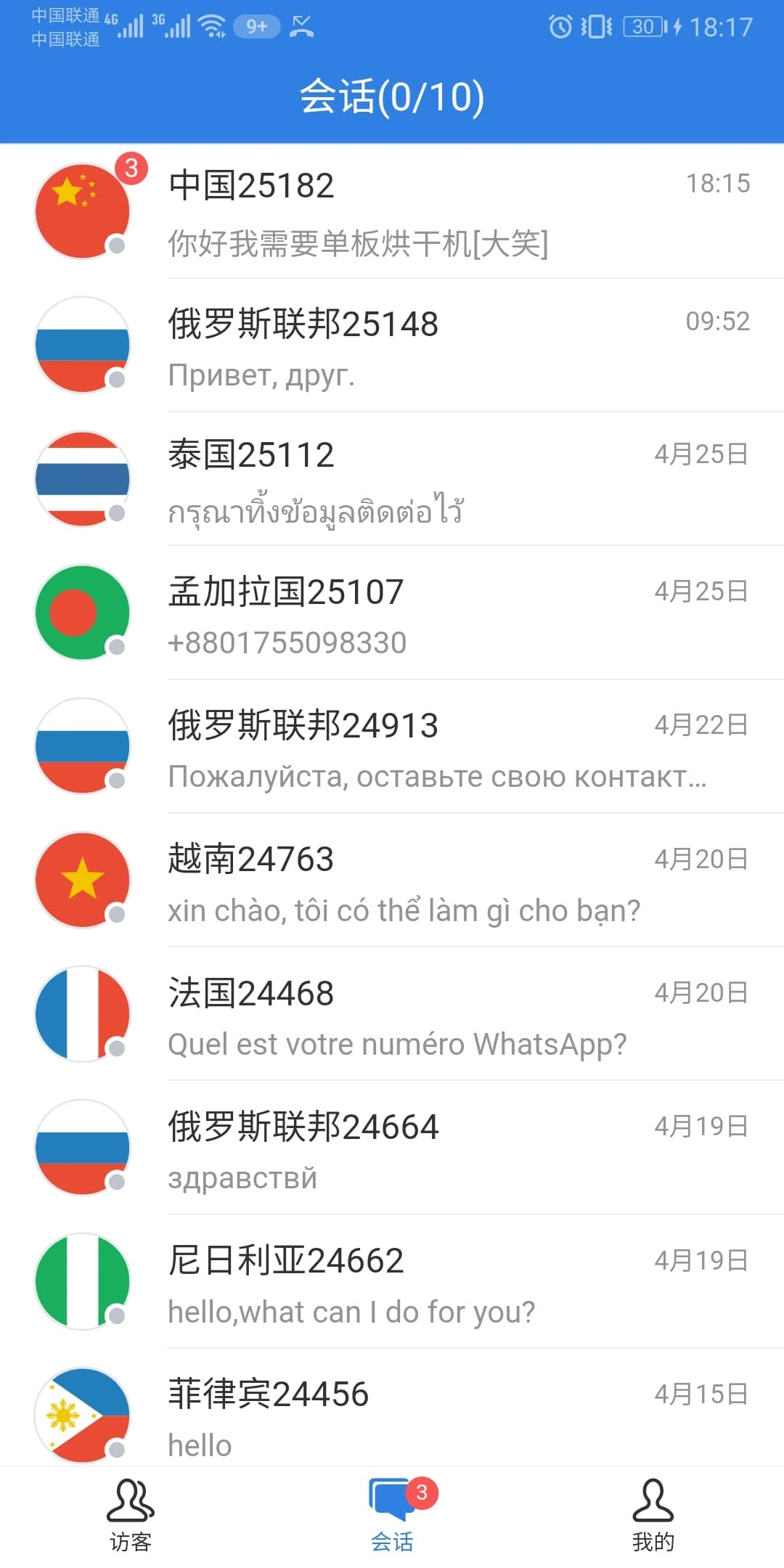Tap the Chinese flag avatar of 中国25182
Screen dimensions: 784x1568
click(x=82, y=209)
